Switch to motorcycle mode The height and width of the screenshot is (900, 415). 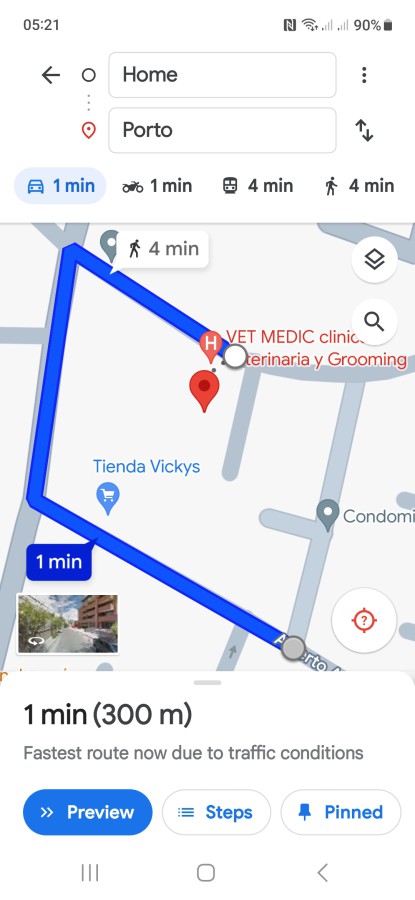(x=157, y=186)
